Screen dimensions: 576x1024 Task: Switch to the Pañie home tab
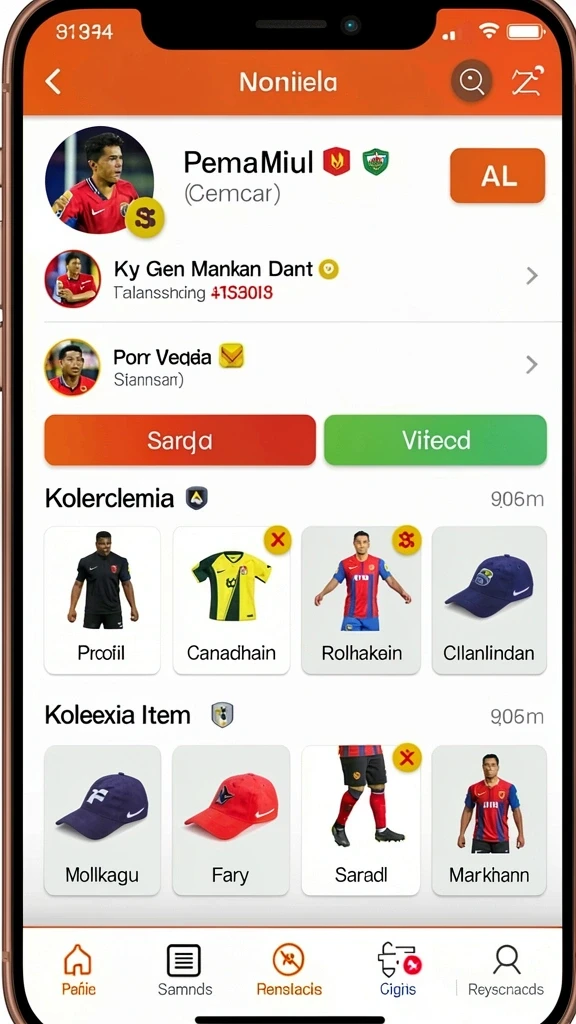click(78, 969)
